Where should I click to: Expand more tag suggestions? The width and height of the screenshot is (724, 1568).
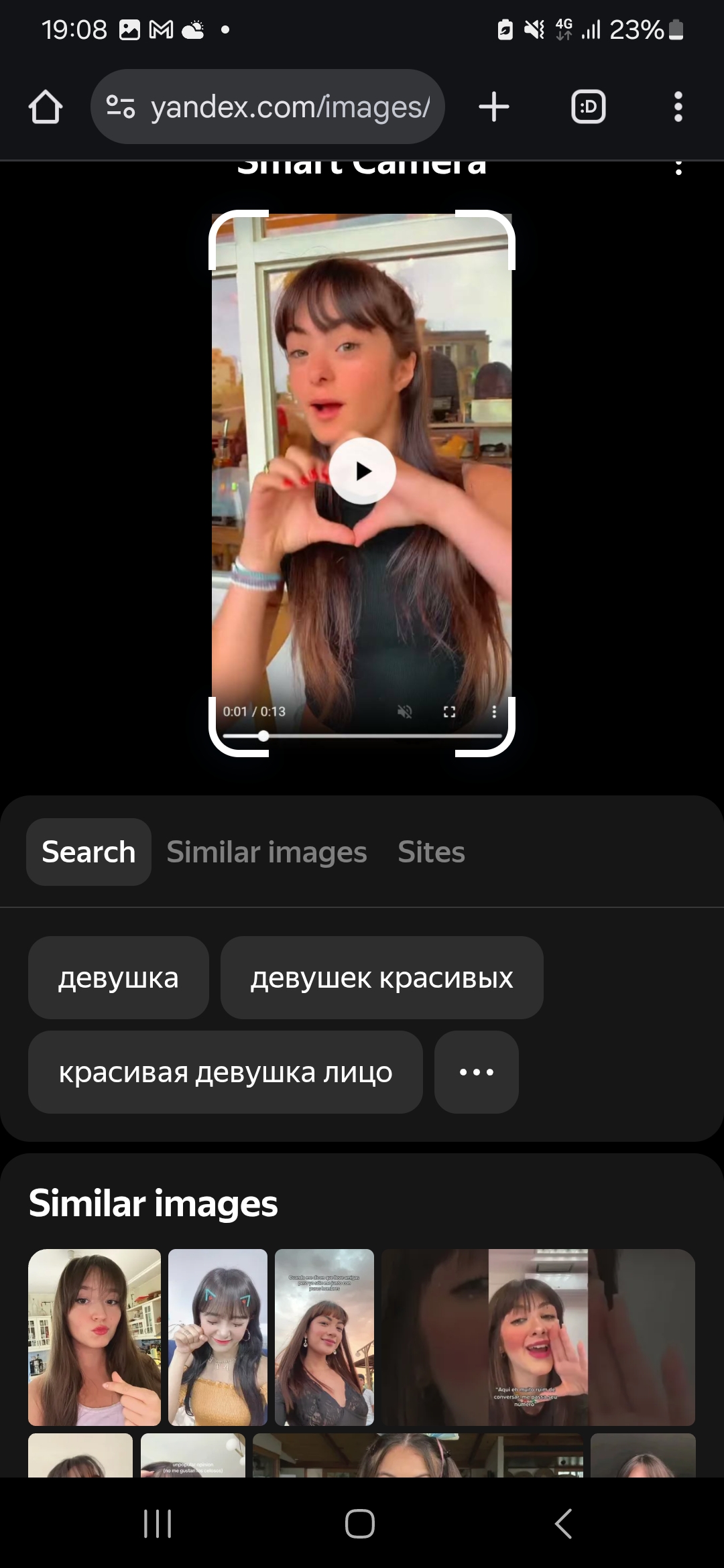pyautogui.click(x=477, y=1072)
